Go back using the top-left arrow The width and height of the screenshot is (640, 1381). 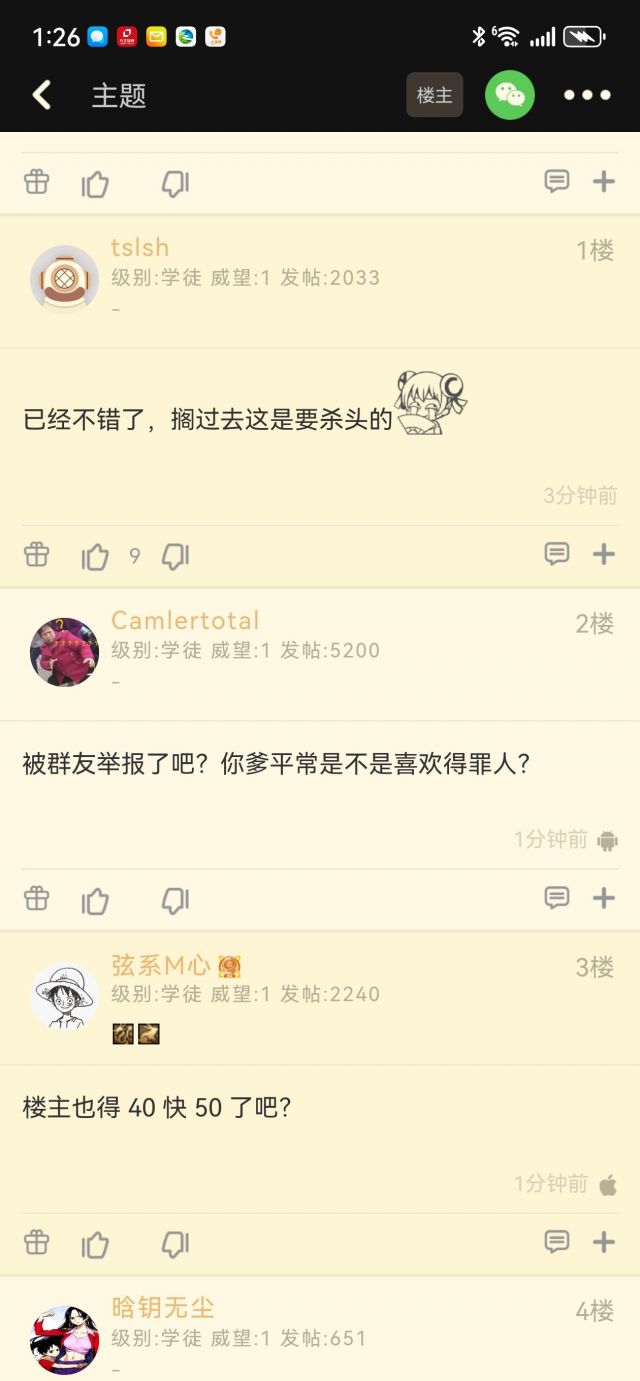[42, 95]
